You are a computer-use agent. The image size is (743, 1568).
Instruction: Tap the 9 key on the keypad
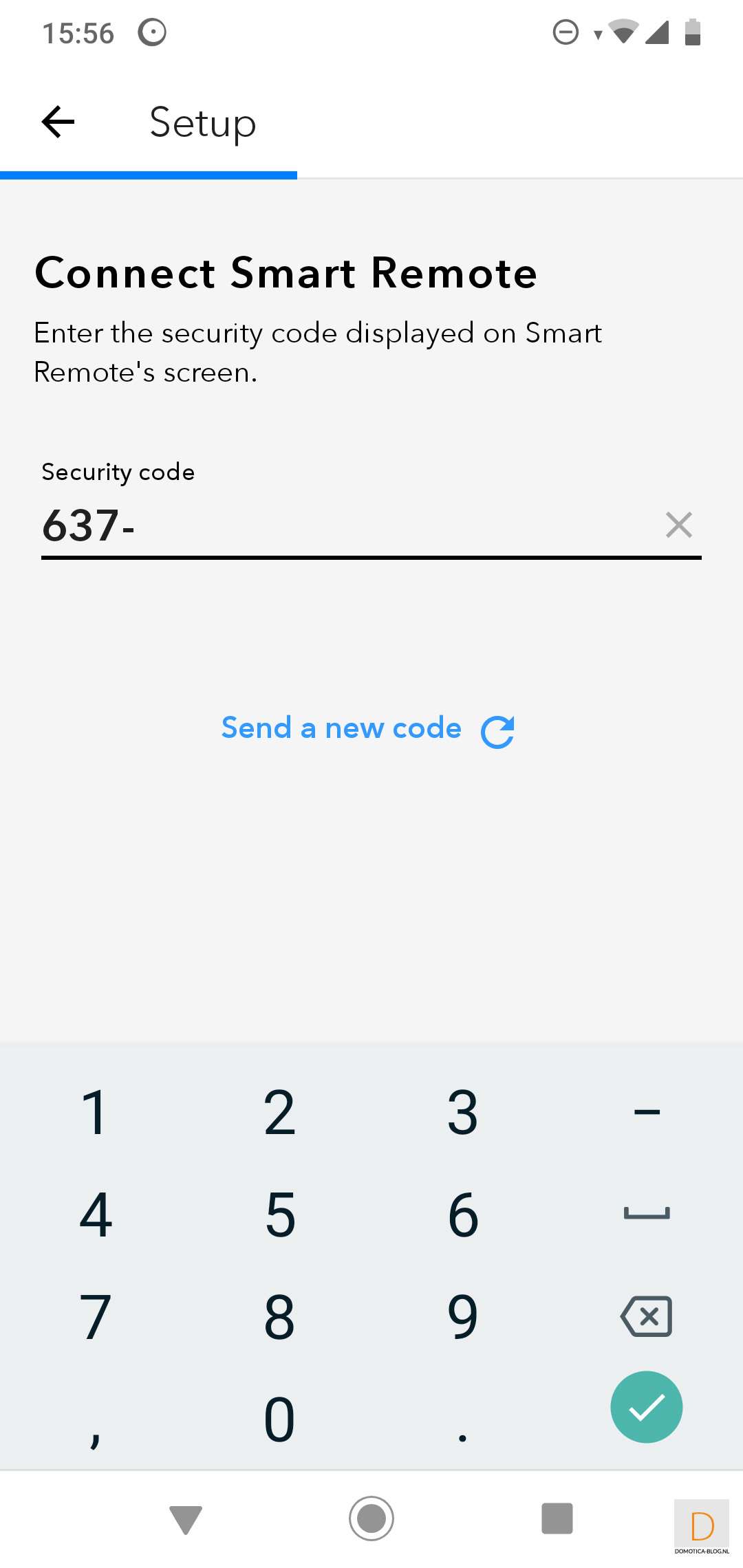pyautogui.click(x=462, y=1317)
